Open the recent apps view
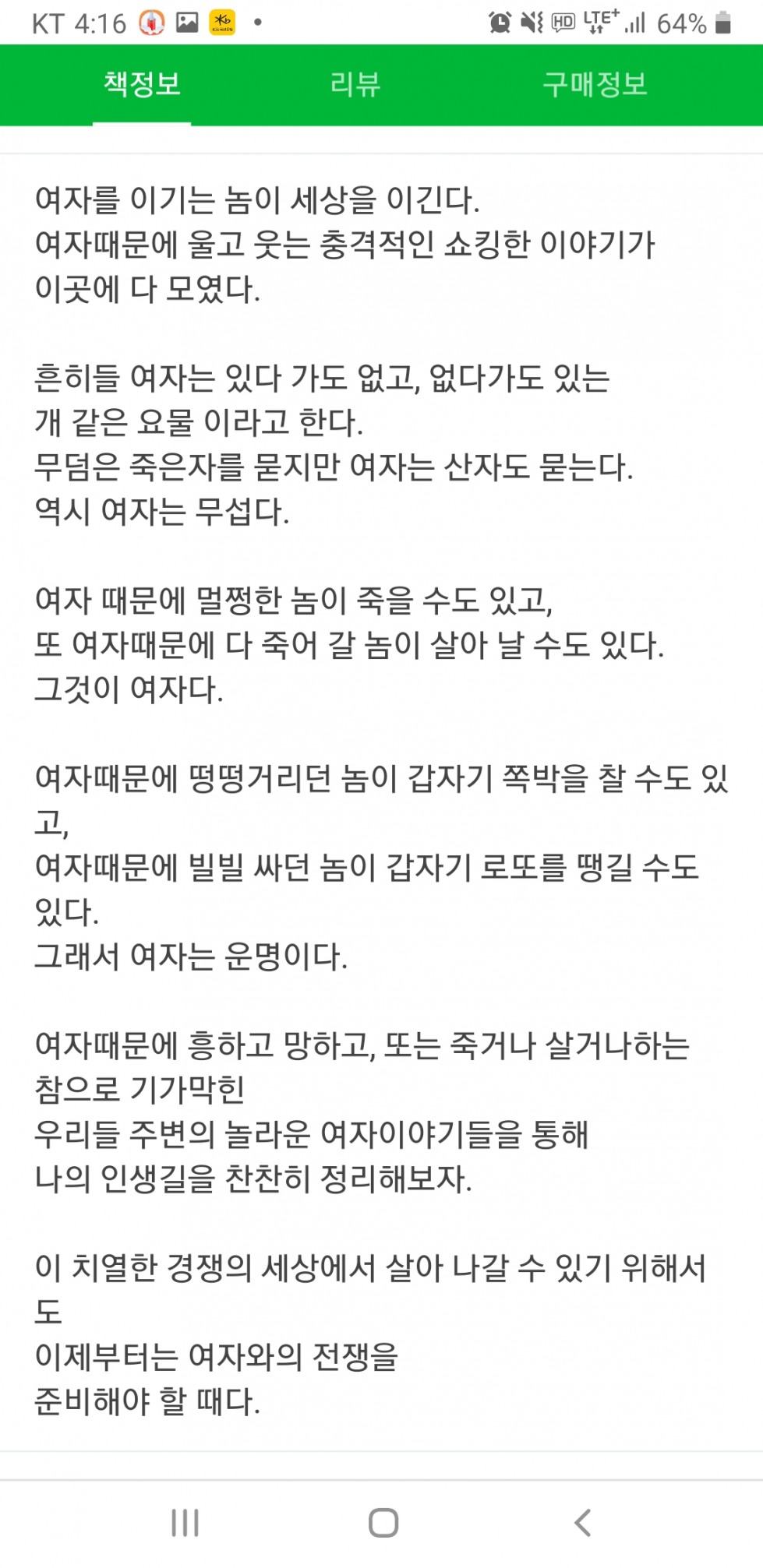763x1568 pixels. 185,1523
